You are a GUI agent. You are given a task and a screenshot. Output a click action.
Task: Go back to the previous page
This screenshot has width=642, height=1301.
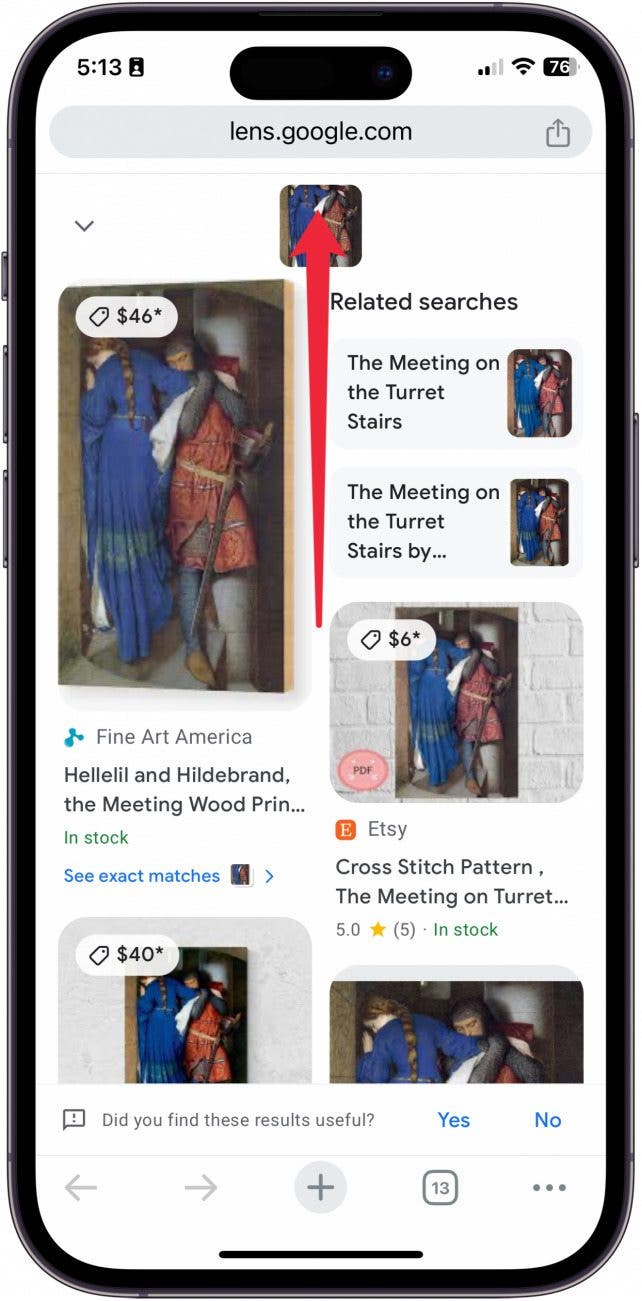click(x=81, y=1188)
